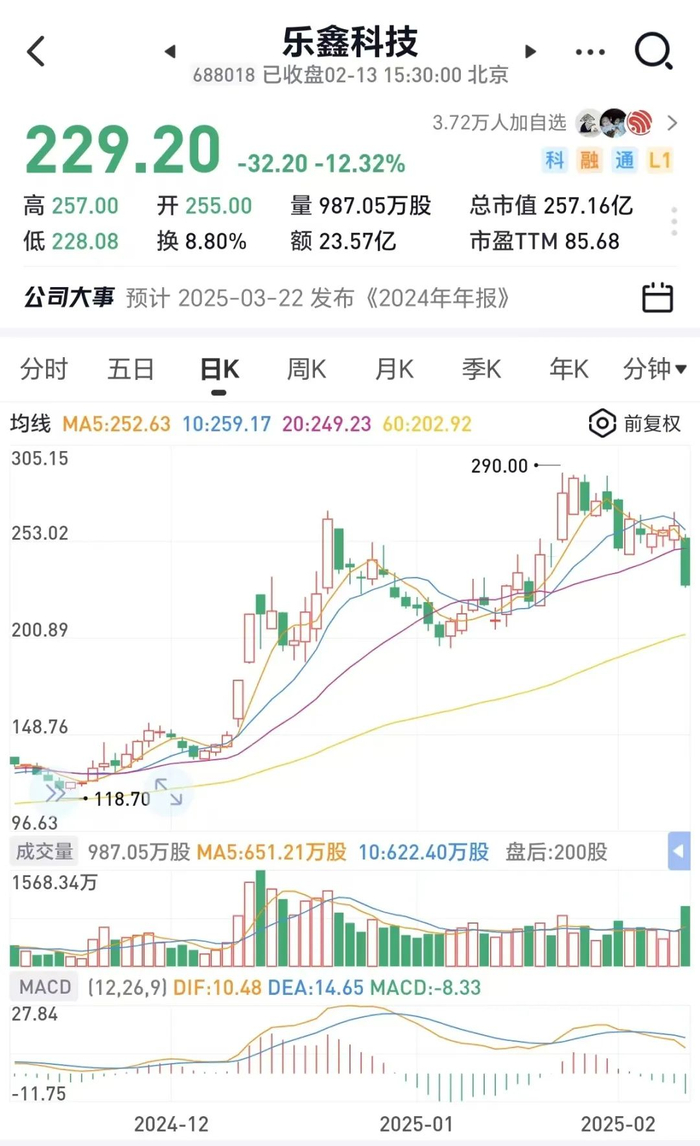Switch to the 分时 chart tab
This screenshot has width=700, height=1146.
pos(44,369)
